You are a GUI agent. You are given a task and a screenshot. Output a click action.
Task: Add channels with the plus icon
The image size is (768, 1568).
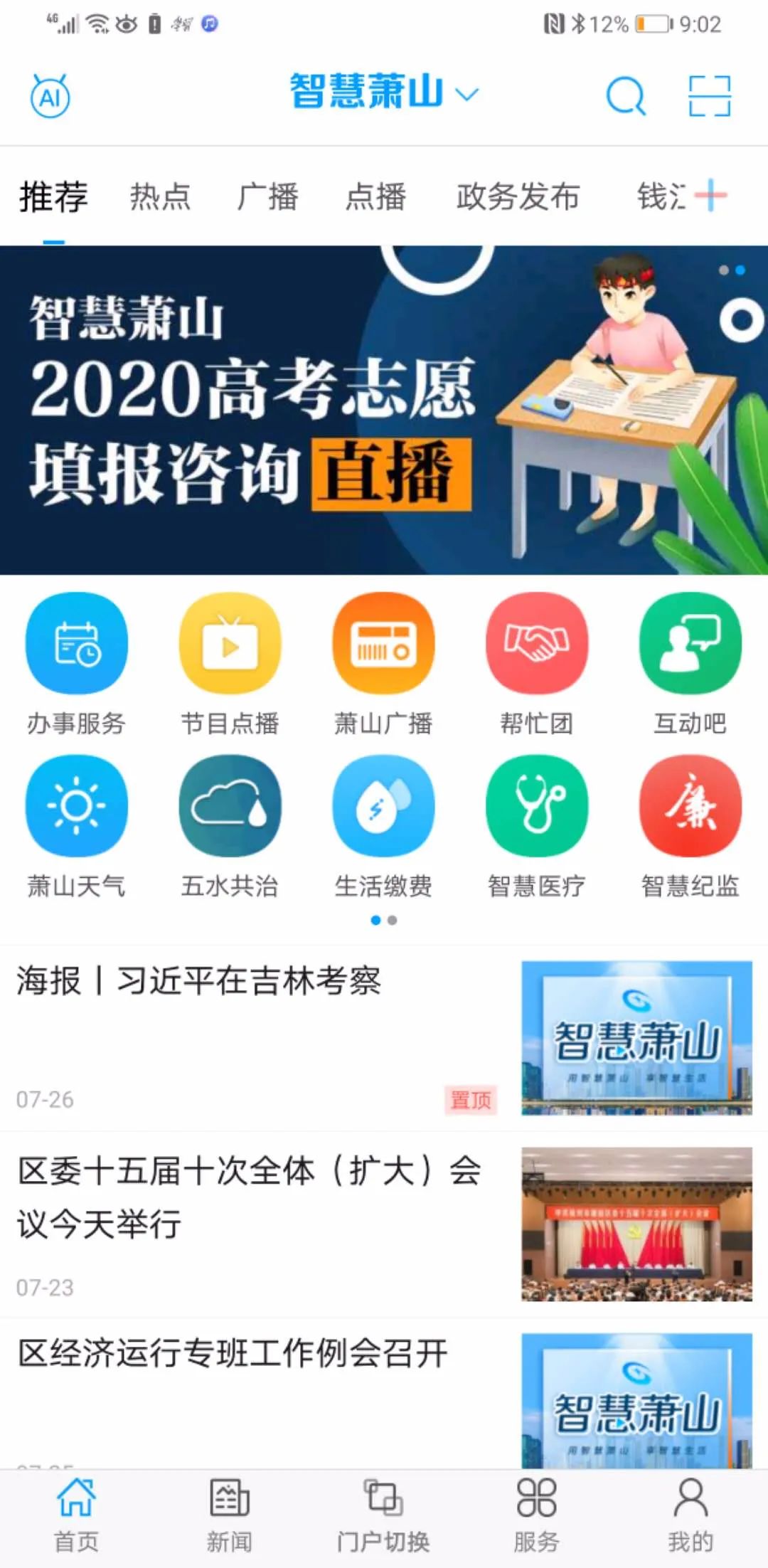pos(710,196)
